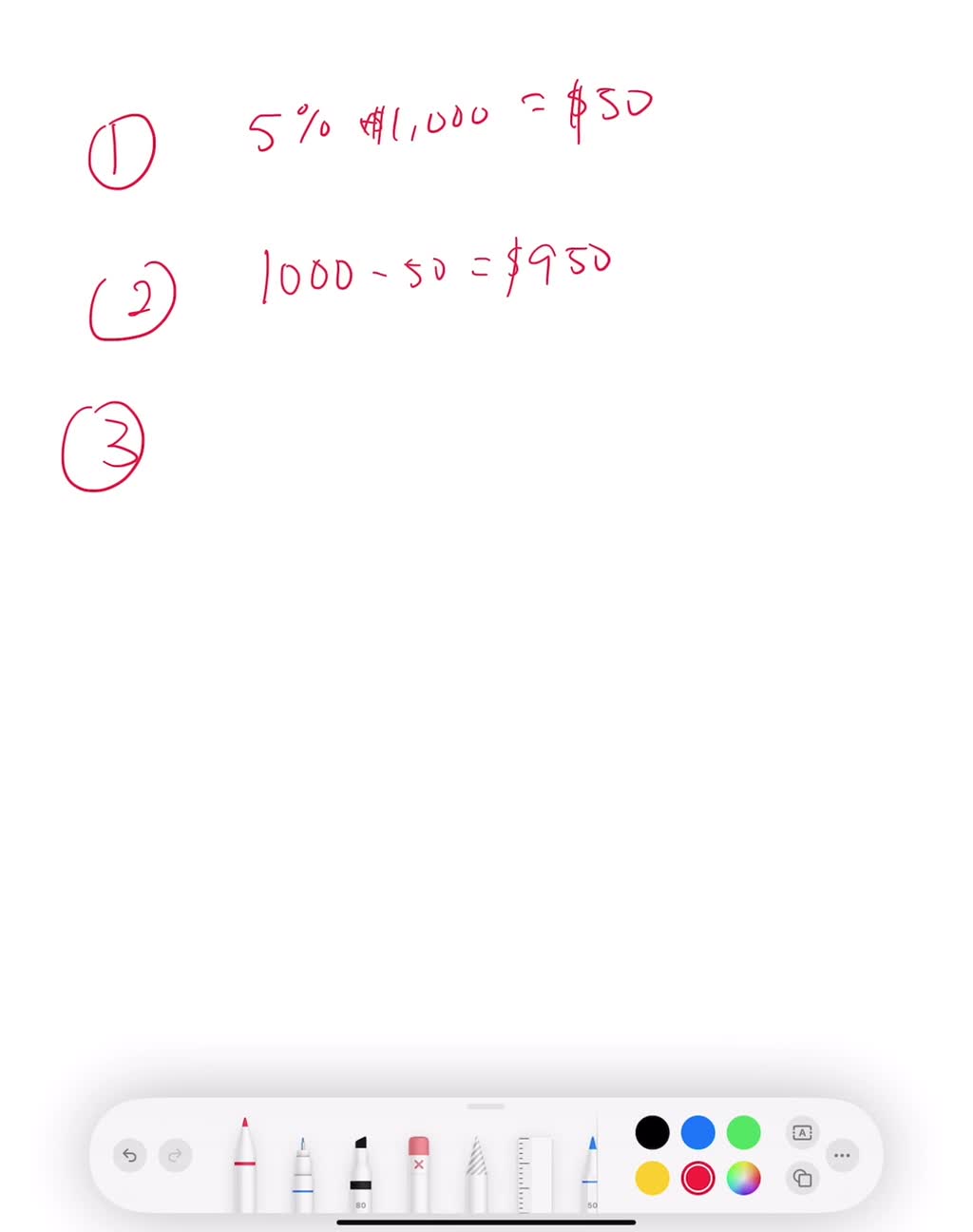Tap the toolbar drag handle to expand
The width and height of the screenshot is (973, 1232).
click(x=486, y=1106)
